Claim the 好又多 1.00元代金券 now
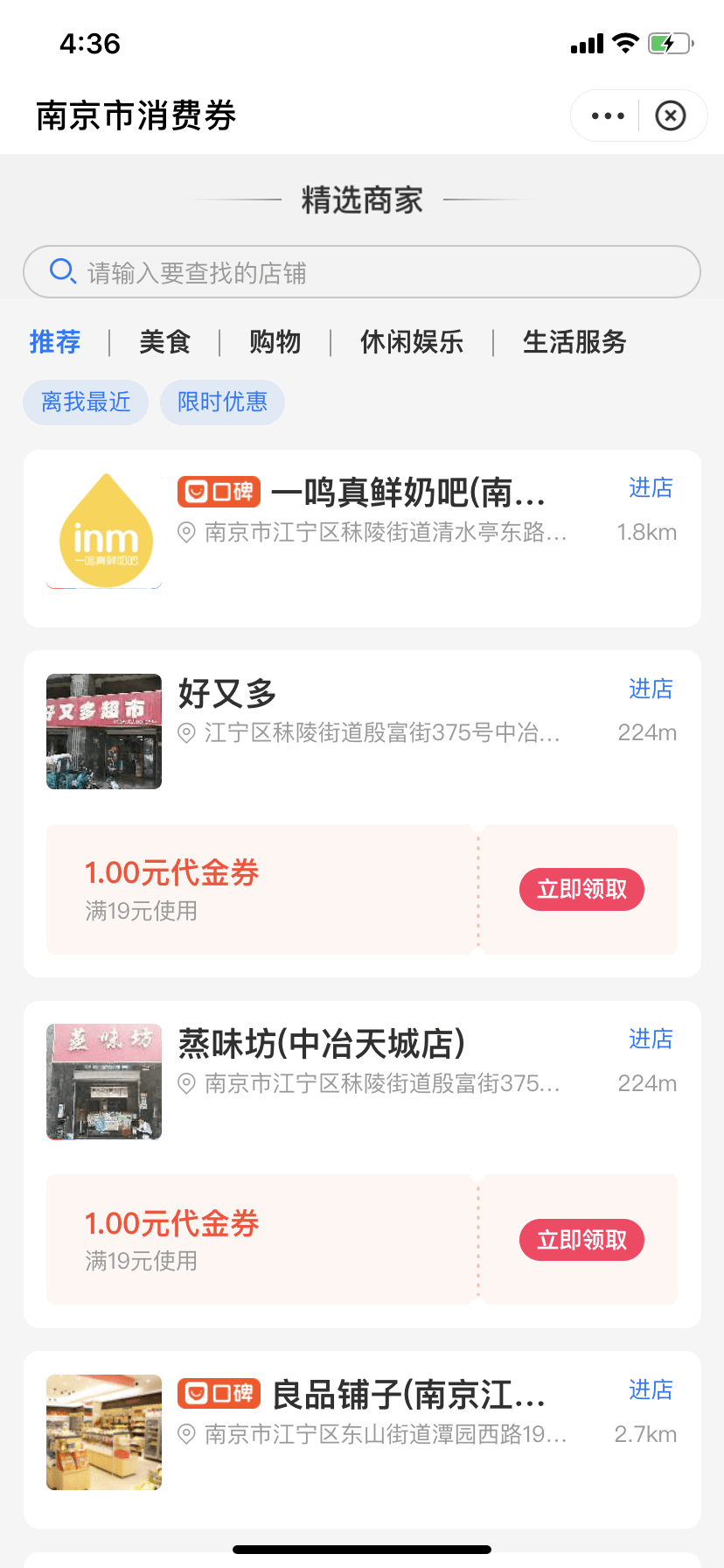 (x=581, y=890)
